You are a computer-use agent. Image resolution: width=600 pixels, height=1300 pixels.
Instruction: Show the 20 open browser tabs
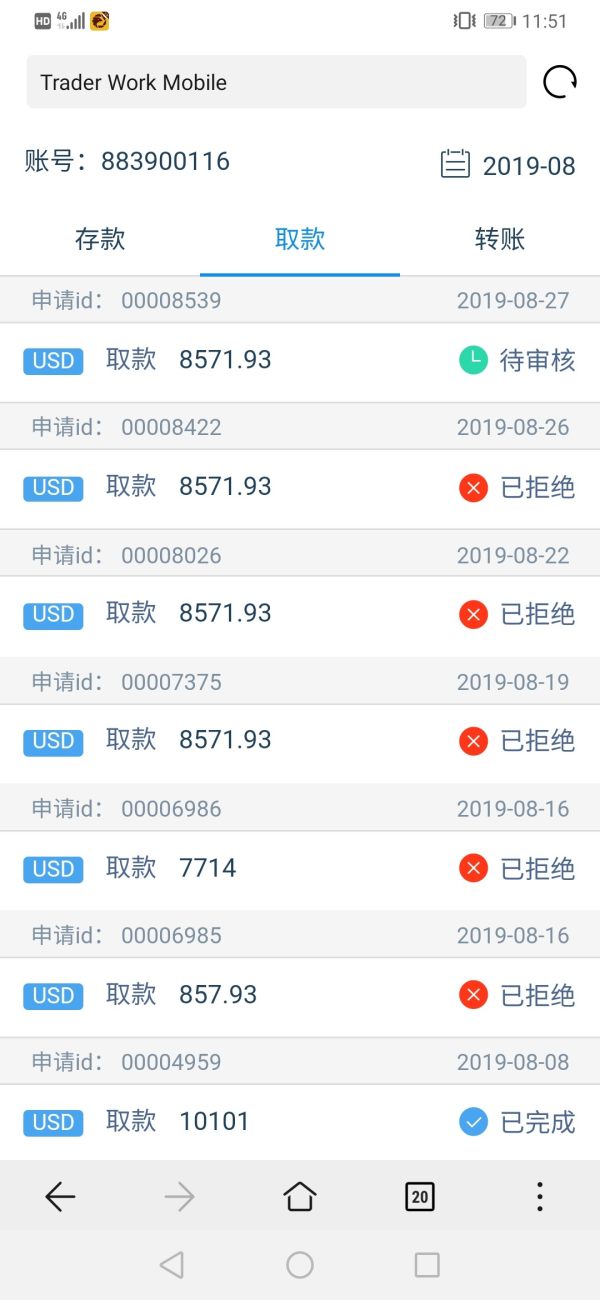[420, 1196]
